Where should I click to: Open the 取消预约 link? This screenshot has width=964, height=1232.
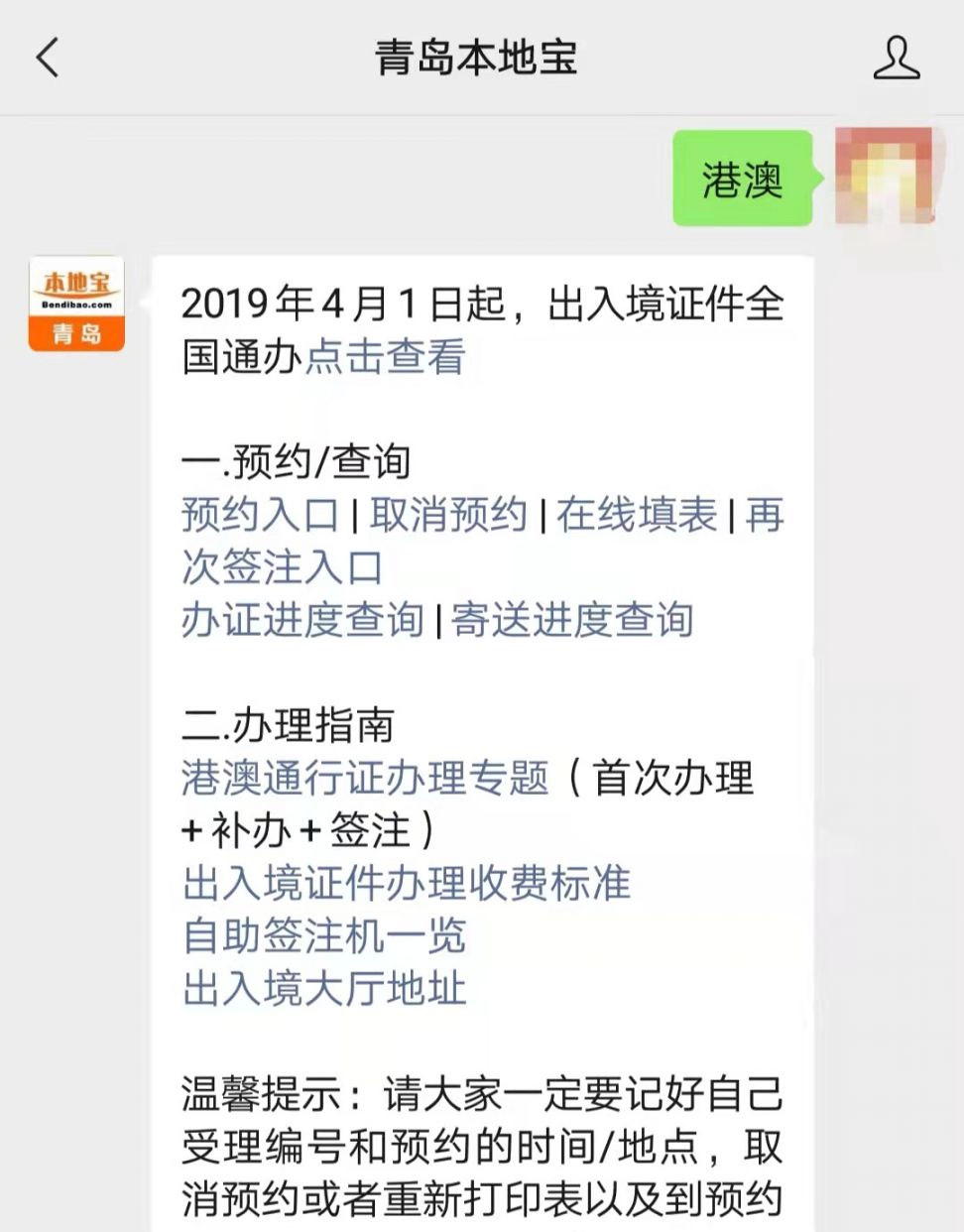point(448,515)
